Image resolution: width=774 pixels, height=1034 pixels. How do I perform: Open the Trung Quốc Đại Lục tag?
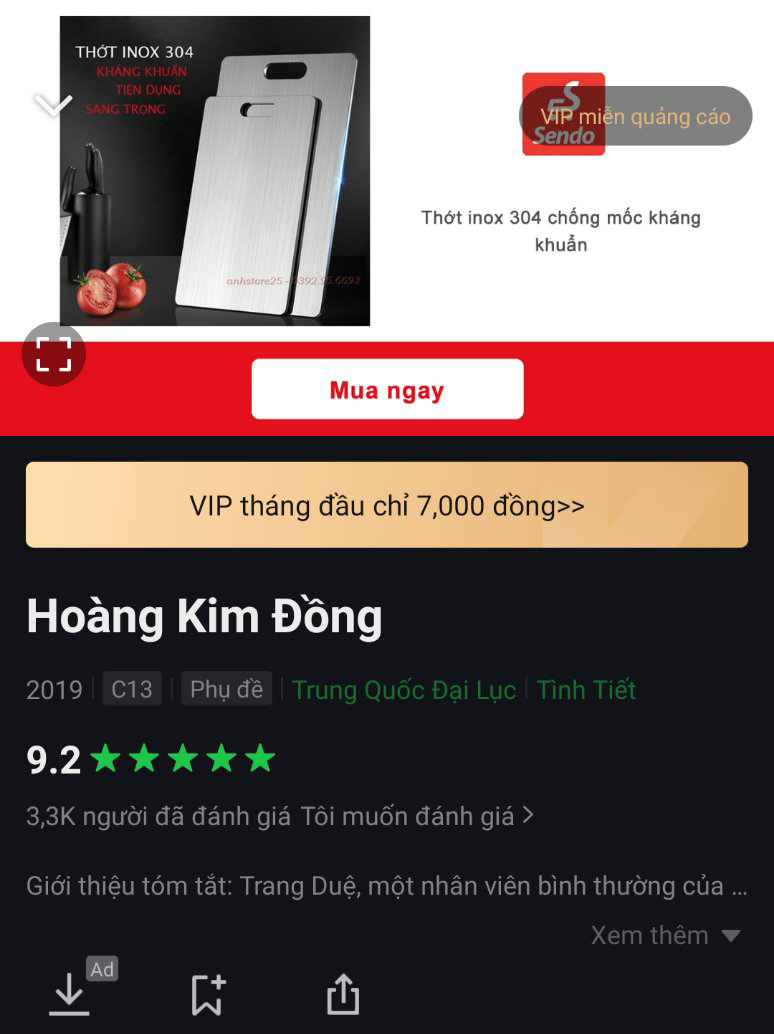(x=404, y=690)
